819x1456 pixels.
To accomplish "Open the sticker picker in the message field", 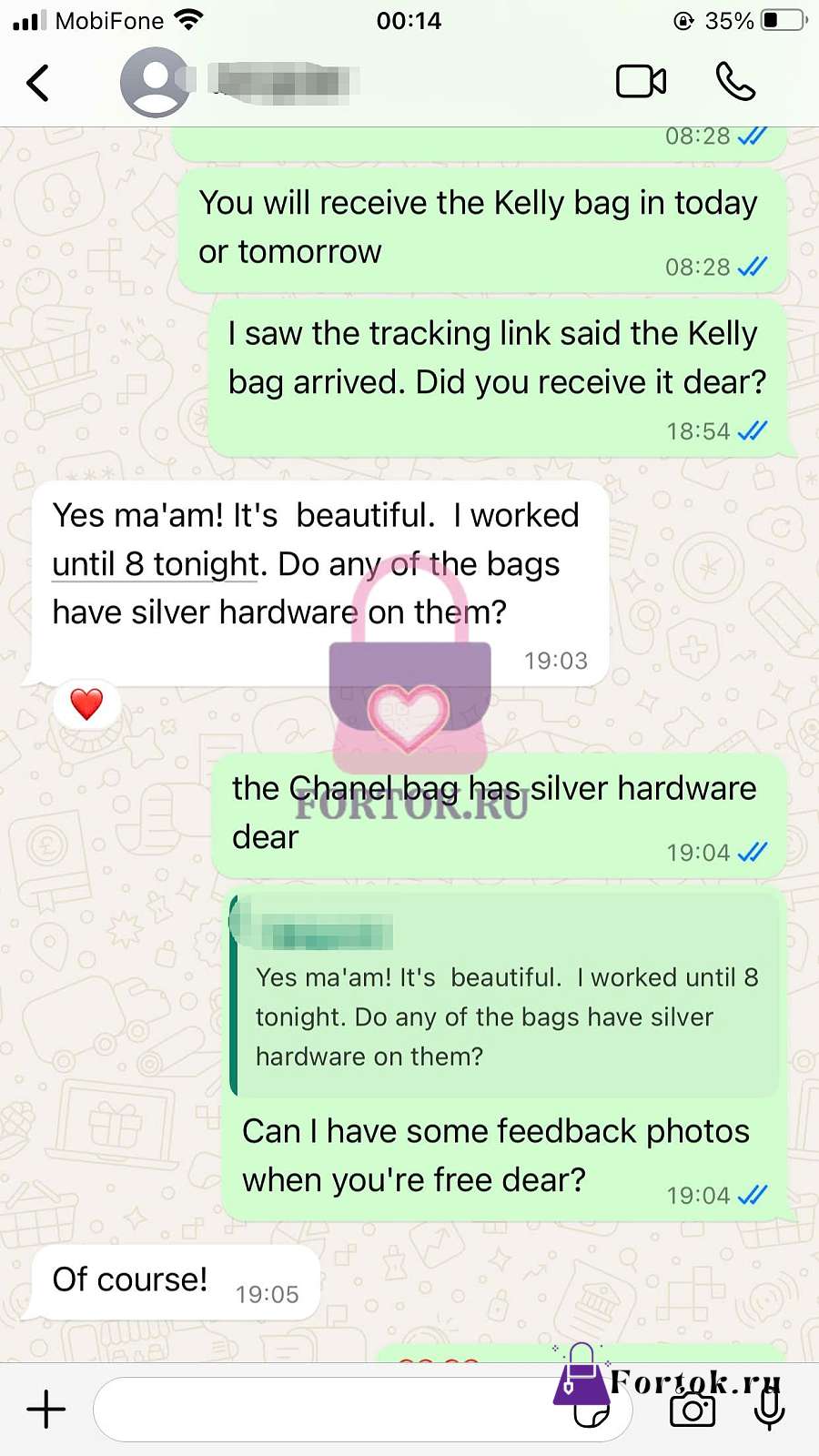I will [x=591, y=1411].
